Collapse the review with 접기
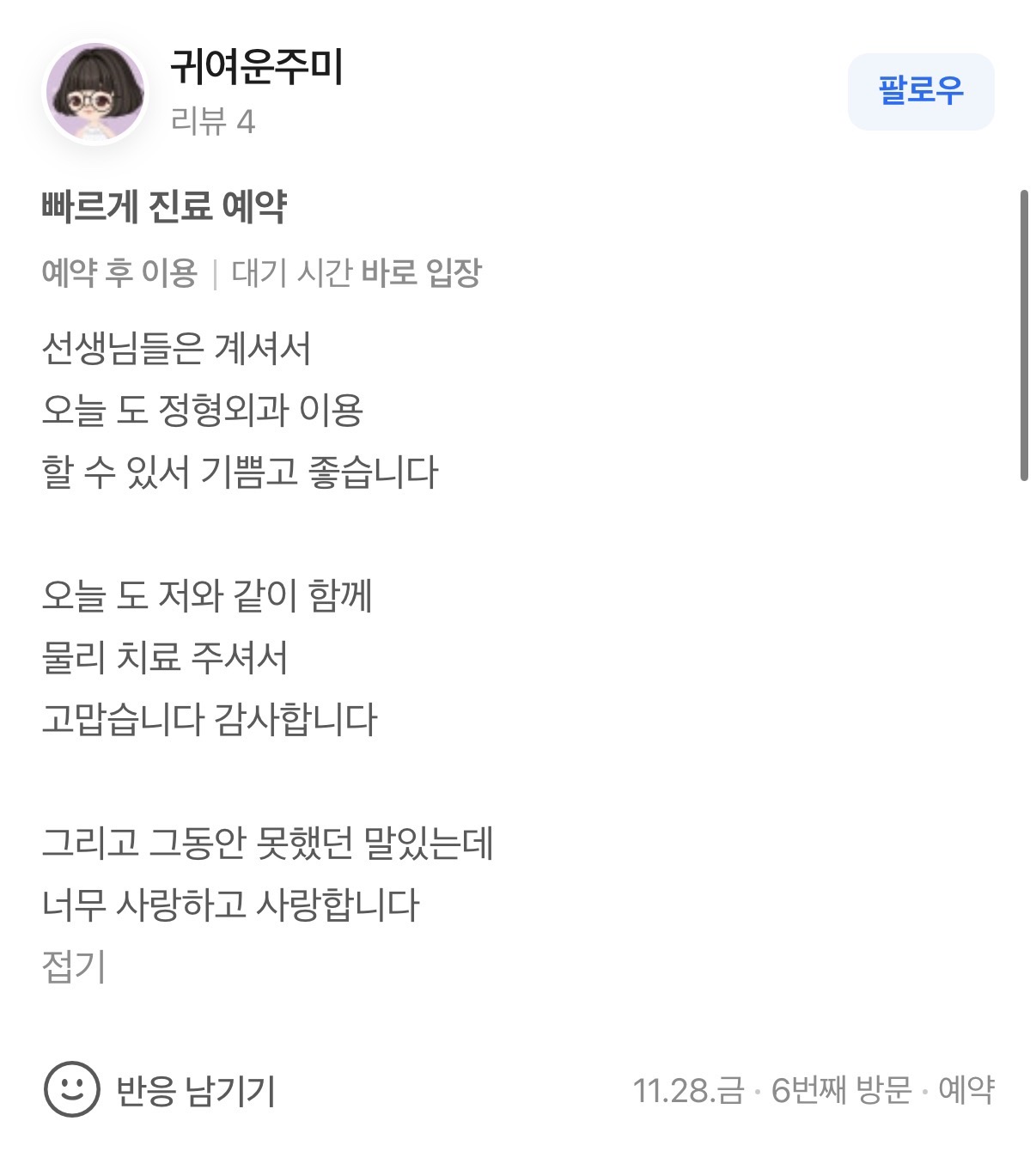Screen dimensions: 1036x1176 pos(74,966)
